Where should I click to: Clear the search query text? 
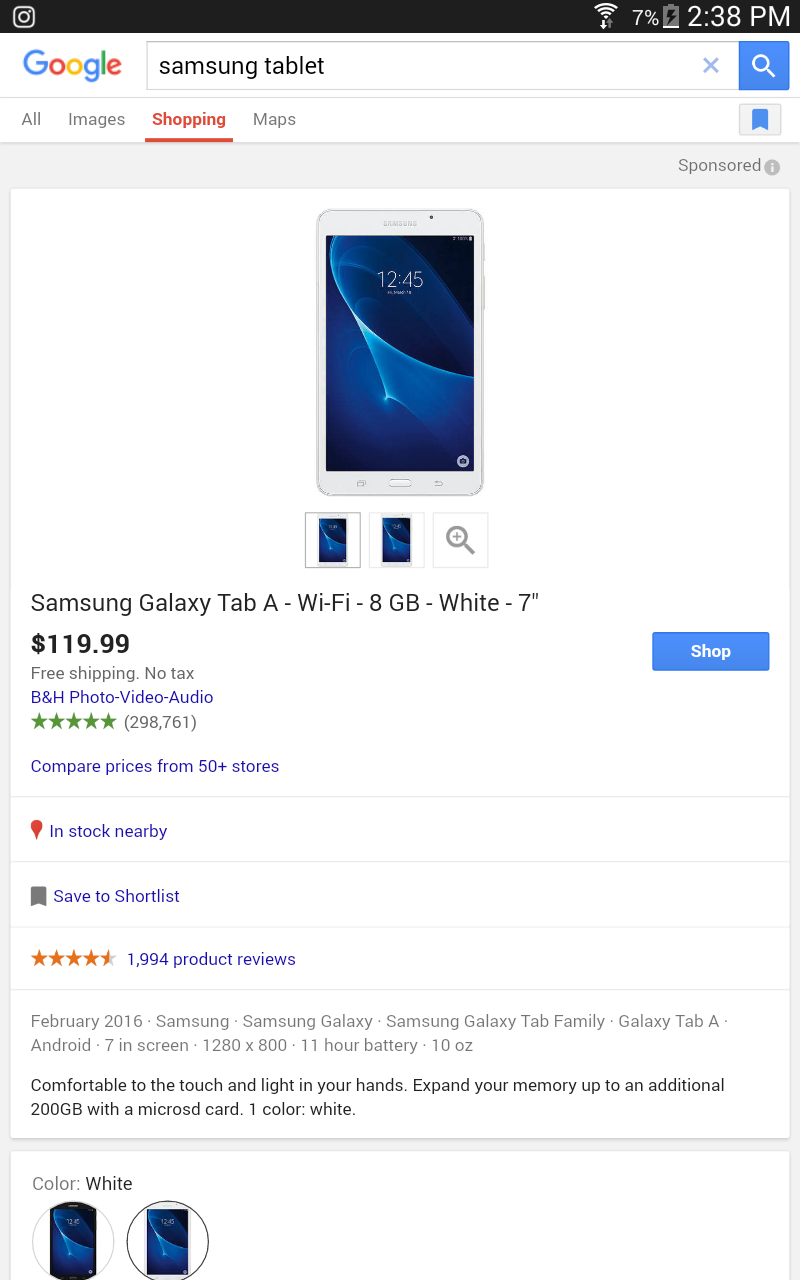(x=711, y=66)
